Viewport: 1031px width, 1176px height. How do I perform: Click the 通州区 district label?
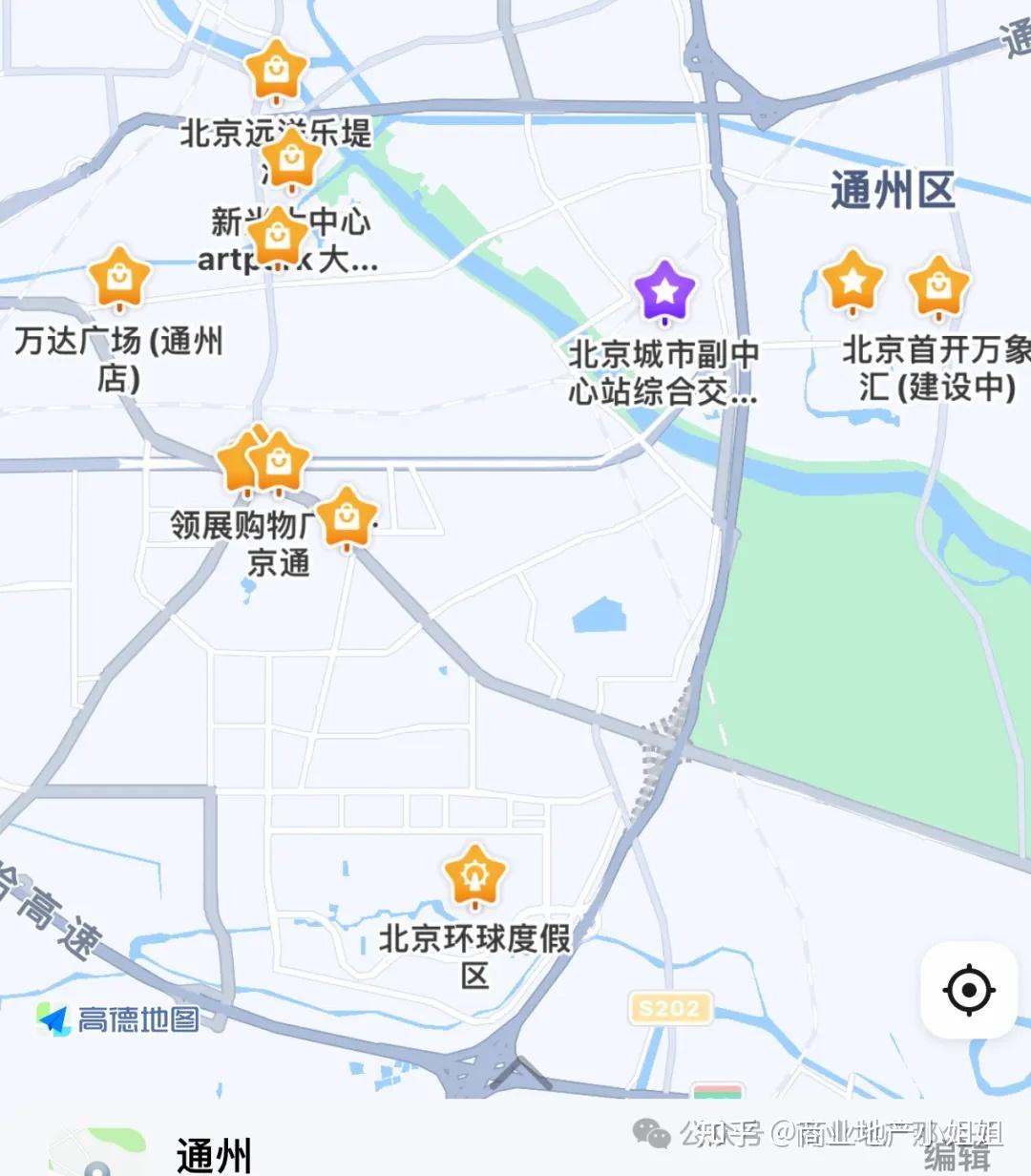click(x=894, y=188)
